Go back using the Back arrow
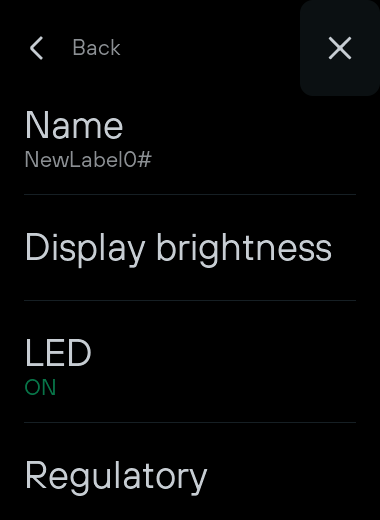Screen dimensions: 380x520 click(x=37, y=48)
